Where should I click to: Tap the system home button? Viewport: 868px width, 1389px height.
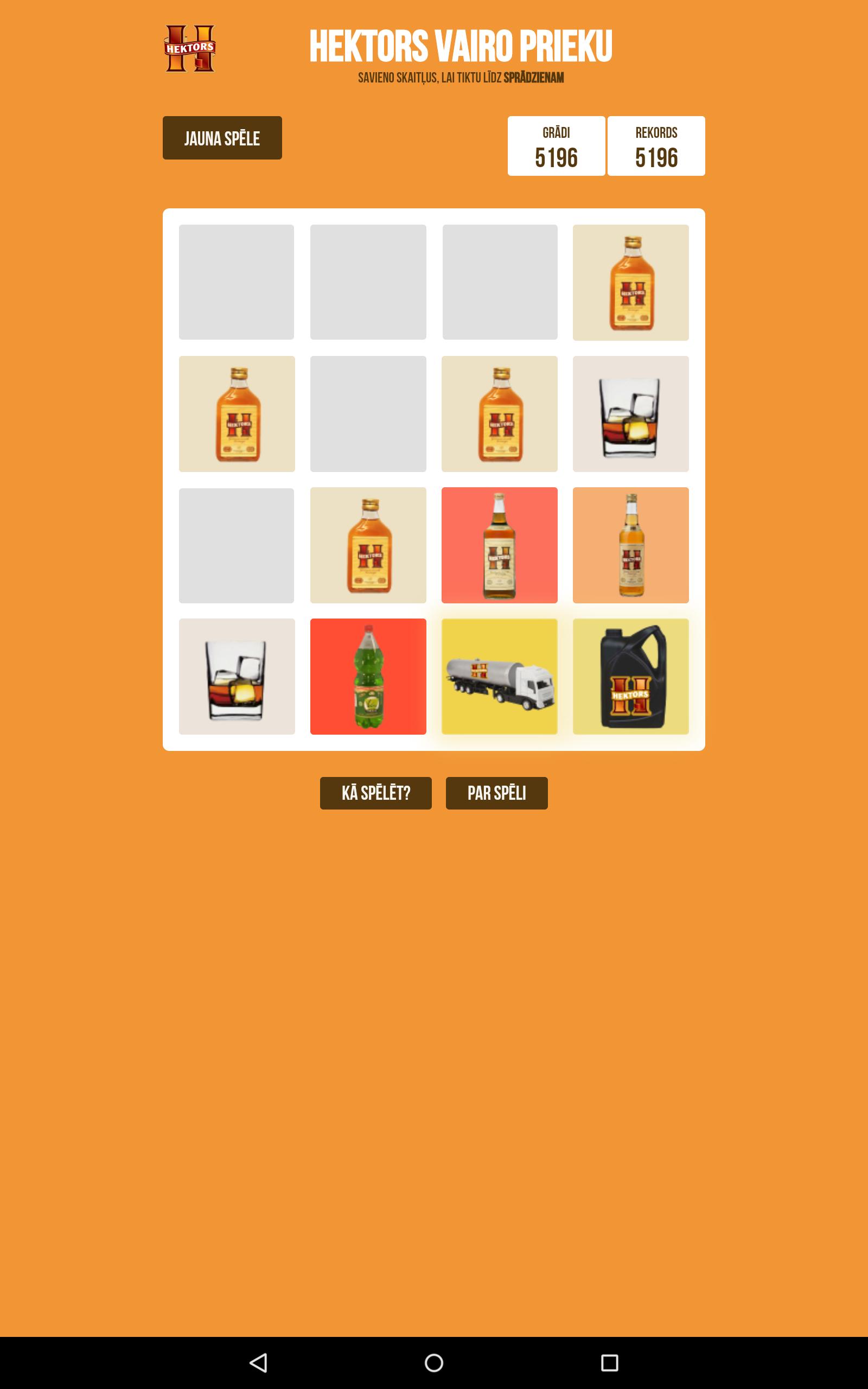point(434,1362)
